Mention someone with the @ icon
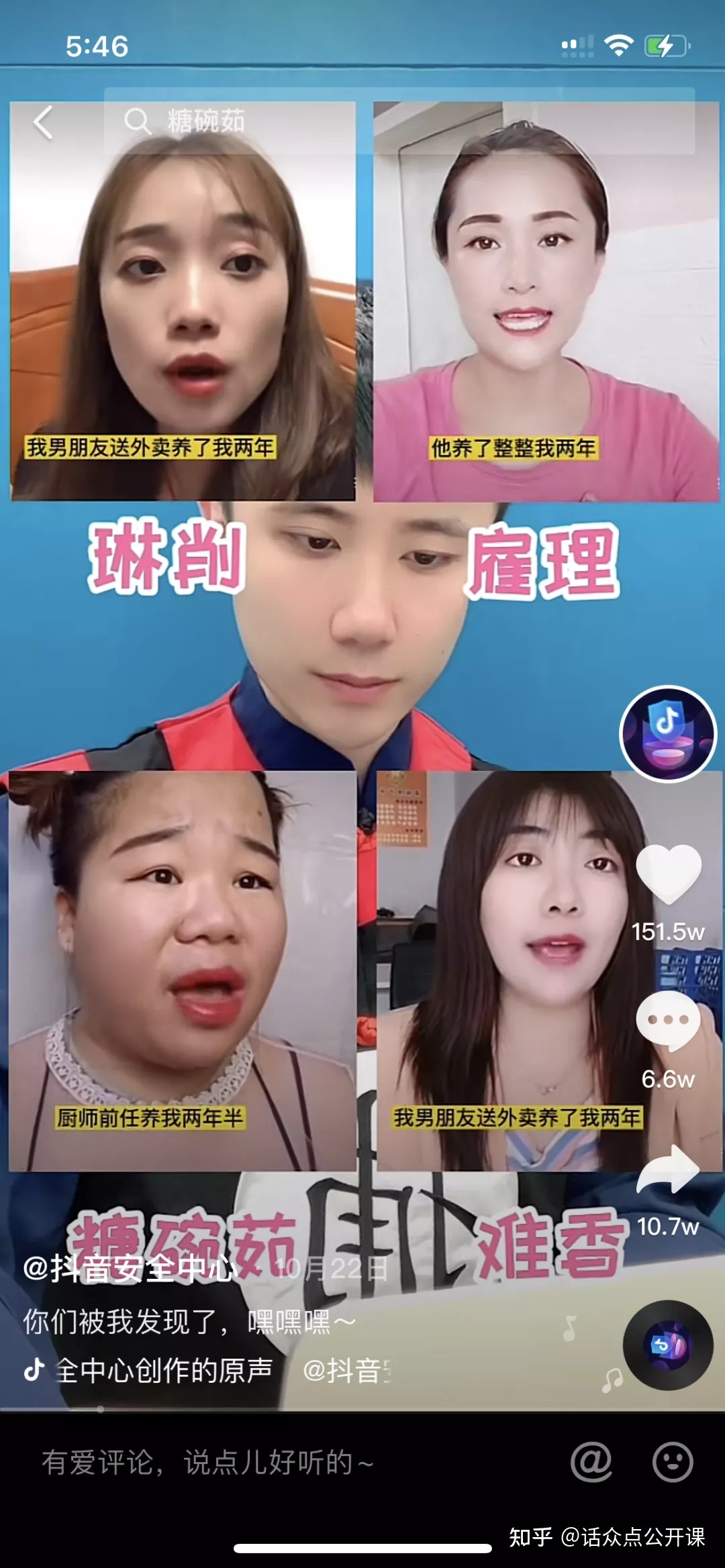The height and width of the screenshot is (1568, 725). click(x=591, y=1461)
